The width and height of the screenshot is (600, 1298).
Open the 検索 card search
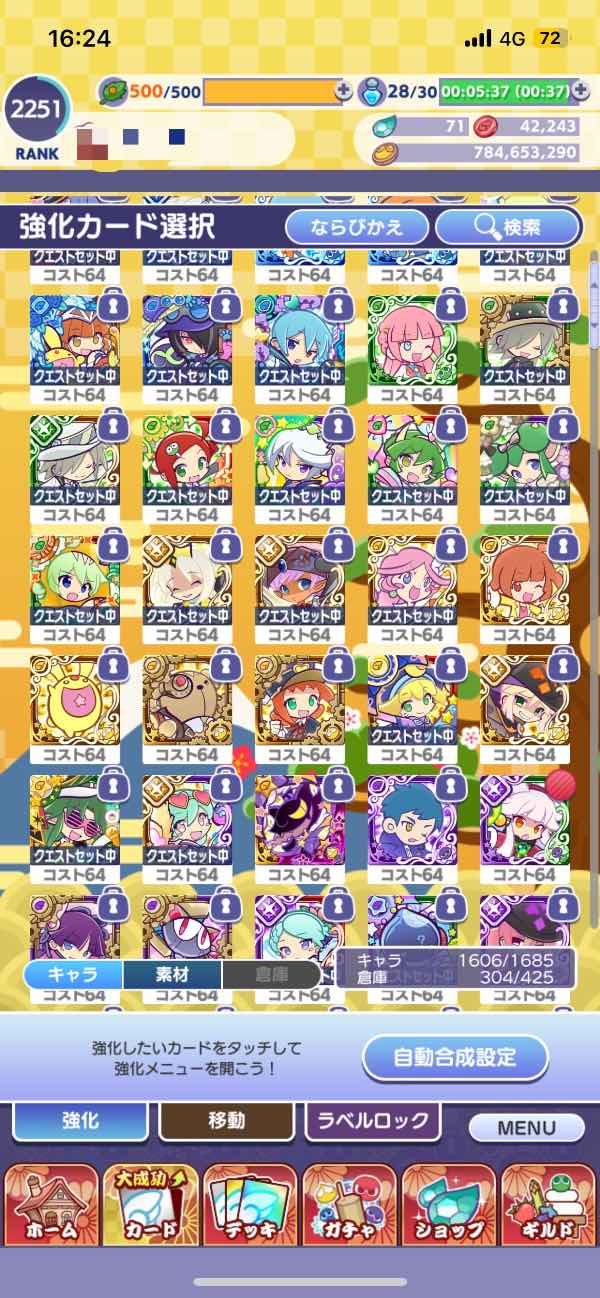(x=508, y=227)
